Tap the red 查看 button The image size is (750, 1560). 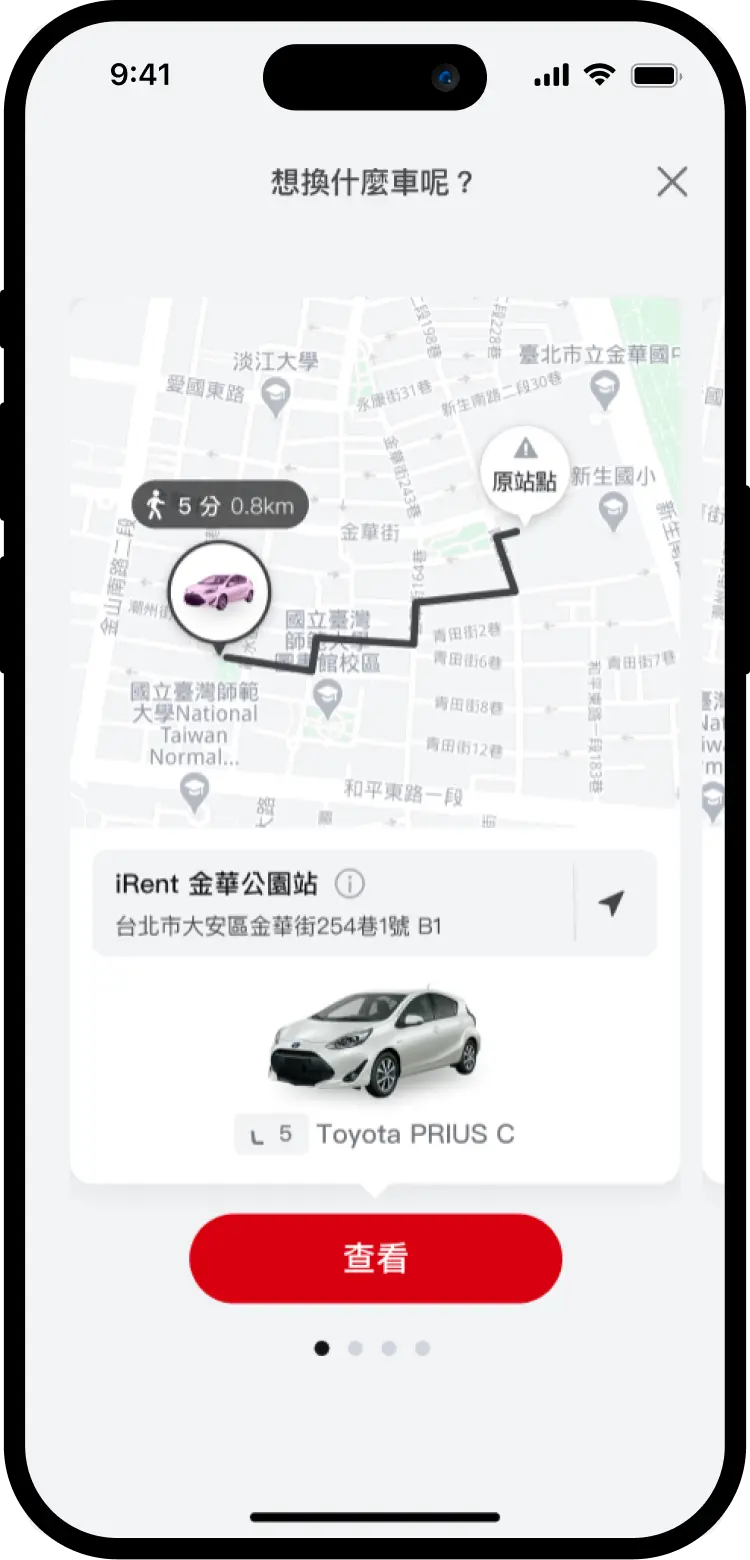tap(375, 1258)
